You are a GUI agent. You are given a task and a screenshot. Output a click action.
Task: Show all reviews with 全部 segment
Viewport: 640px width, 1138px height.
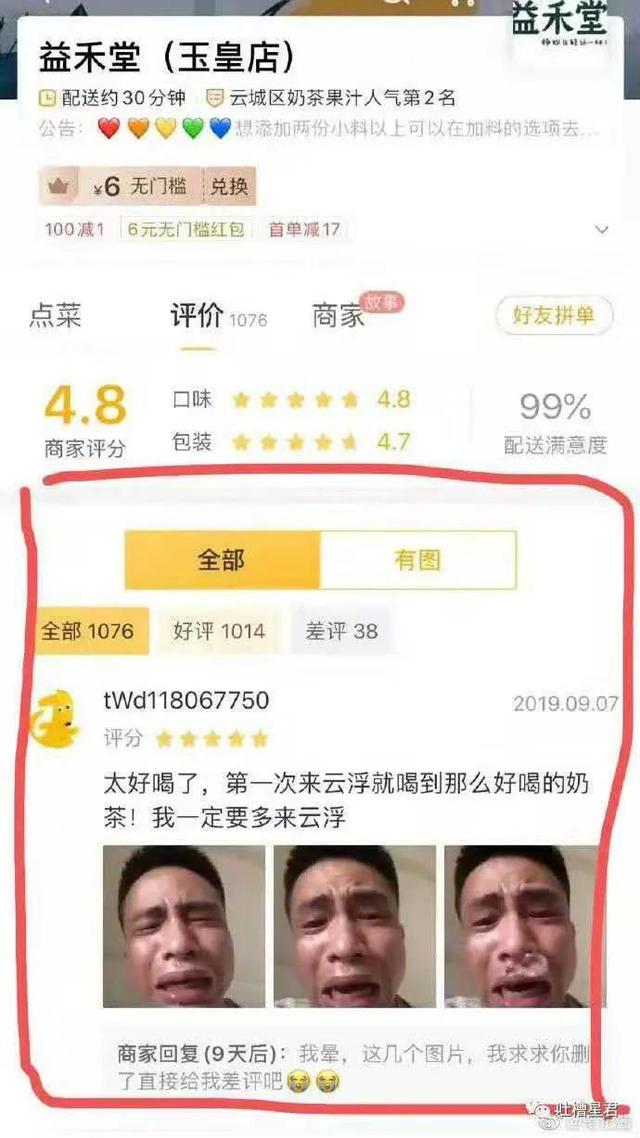222,560
